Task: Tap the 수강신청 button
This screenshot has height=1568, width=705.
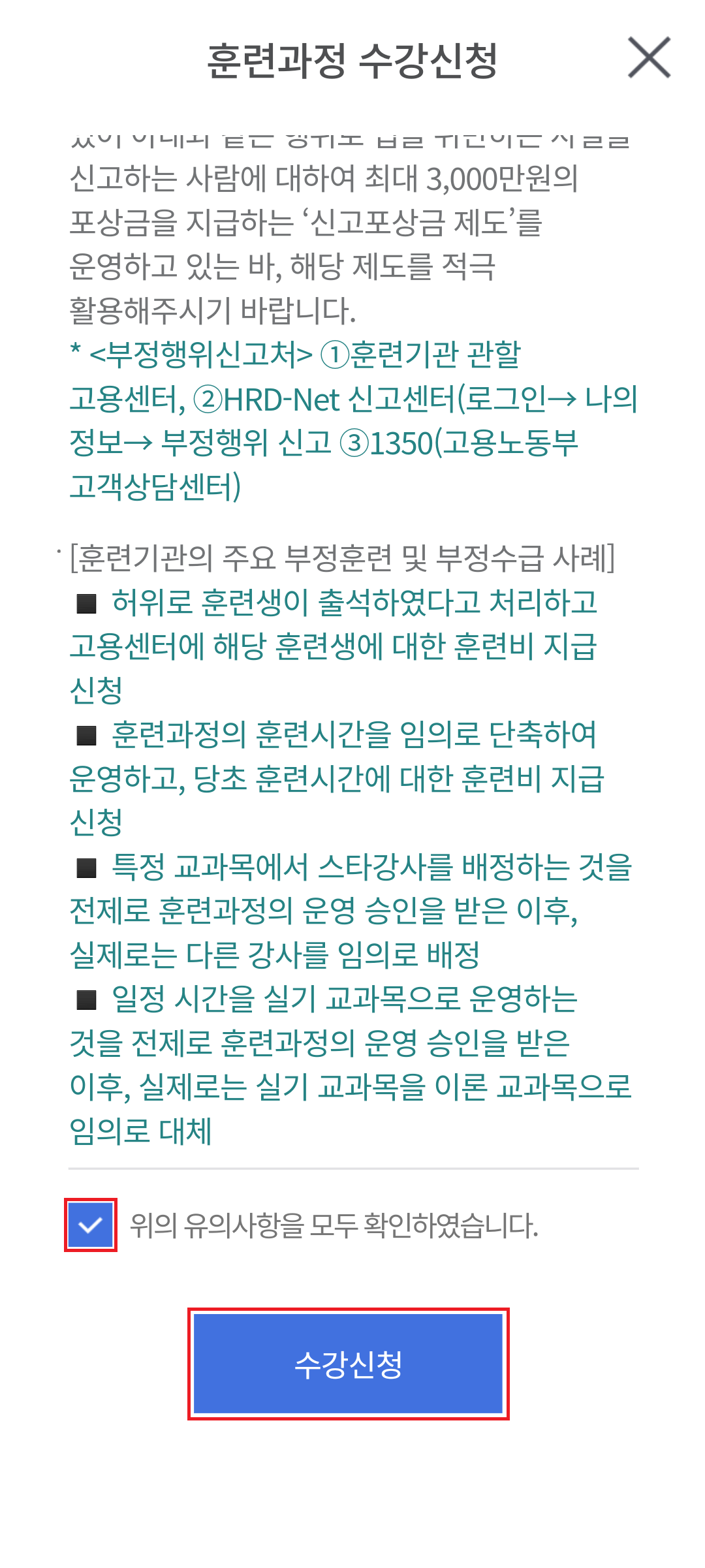Action: [349, 1364]
